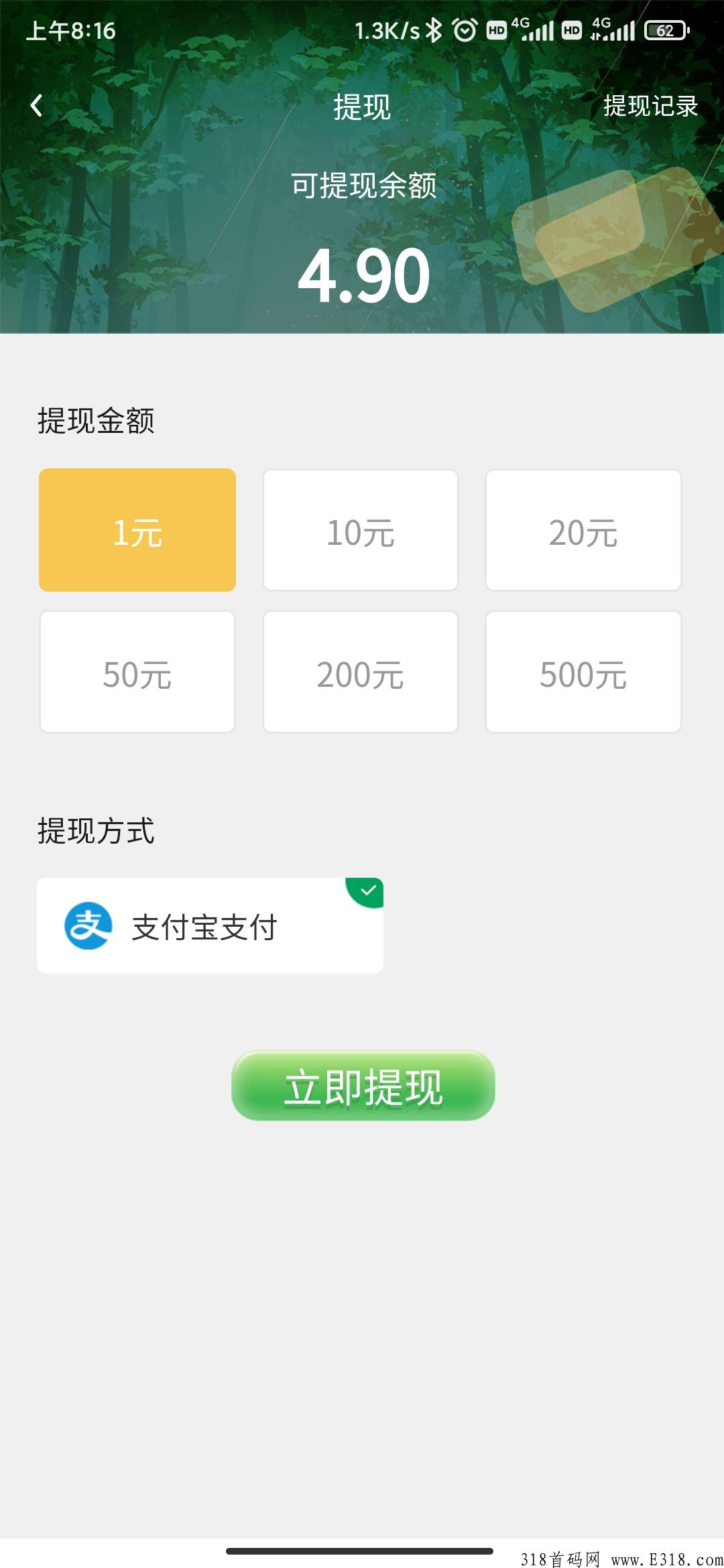
Task: Select 支付宝支付 as withdrawal method
Action: pyautogui.click(x=210, y=925)
